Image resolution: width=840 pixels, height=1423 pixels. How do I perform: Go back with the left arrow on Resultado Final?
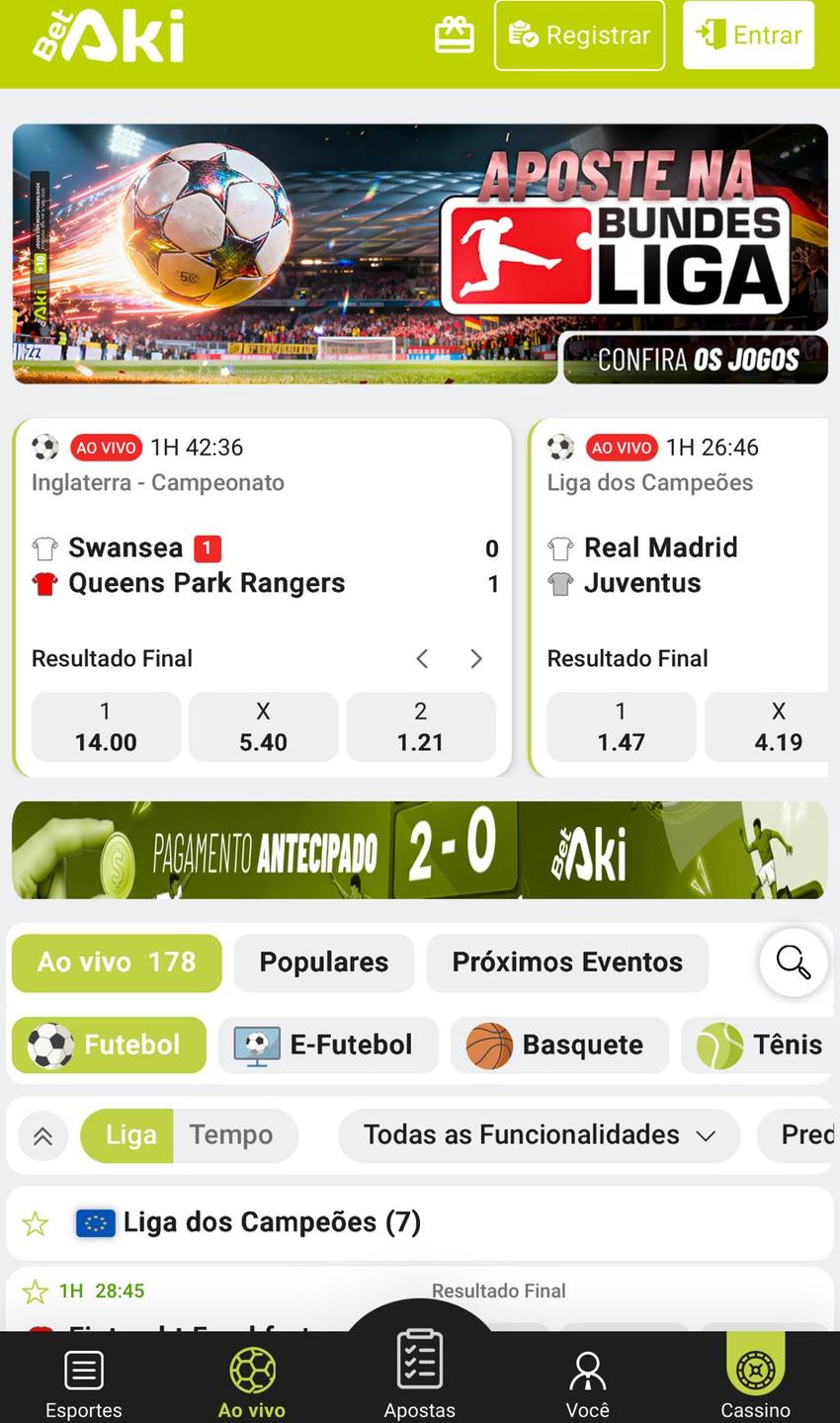[422, 658]
